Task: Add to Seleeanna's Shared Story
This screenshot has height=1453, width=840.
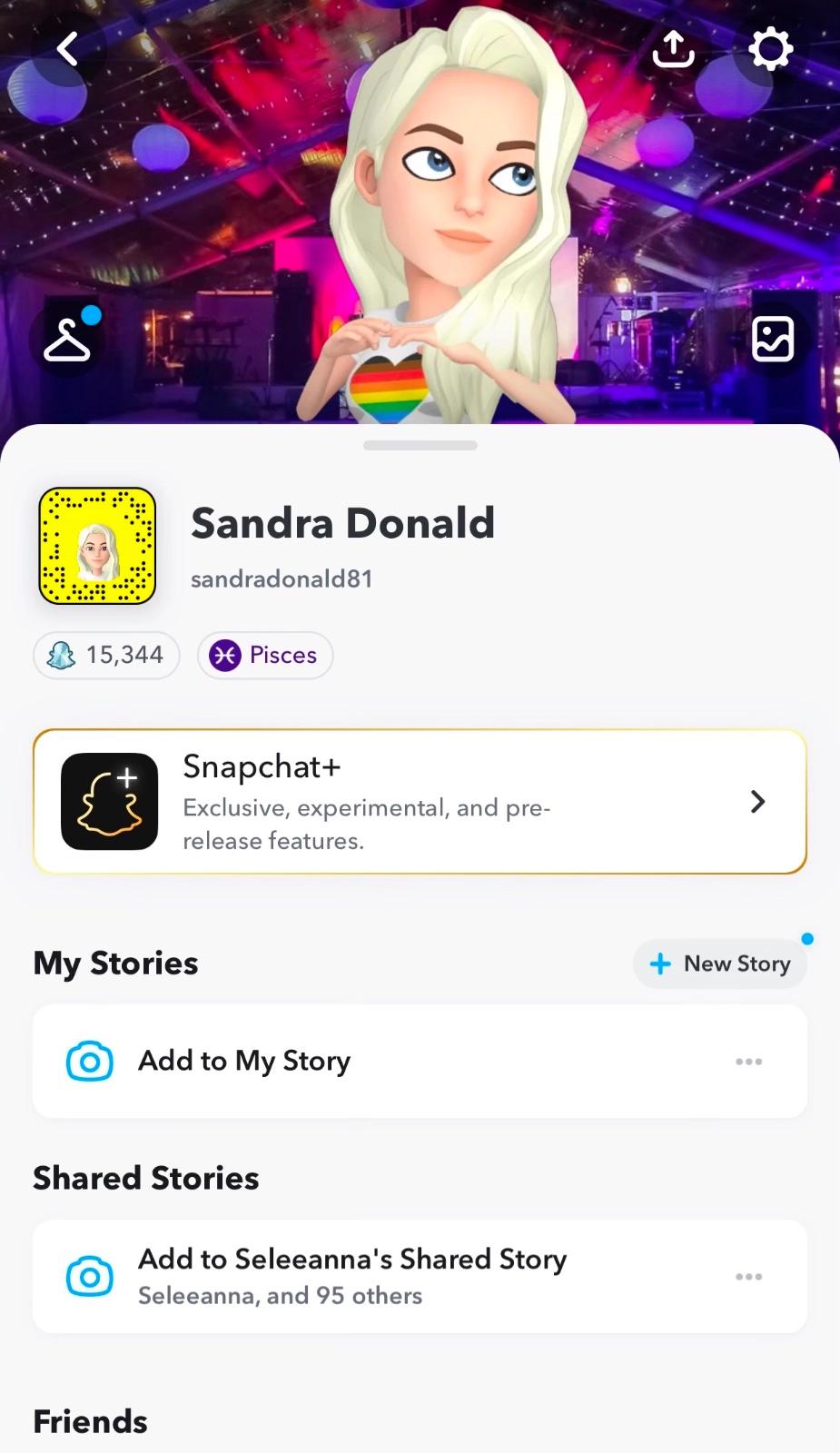Action: pos(351,1276)
